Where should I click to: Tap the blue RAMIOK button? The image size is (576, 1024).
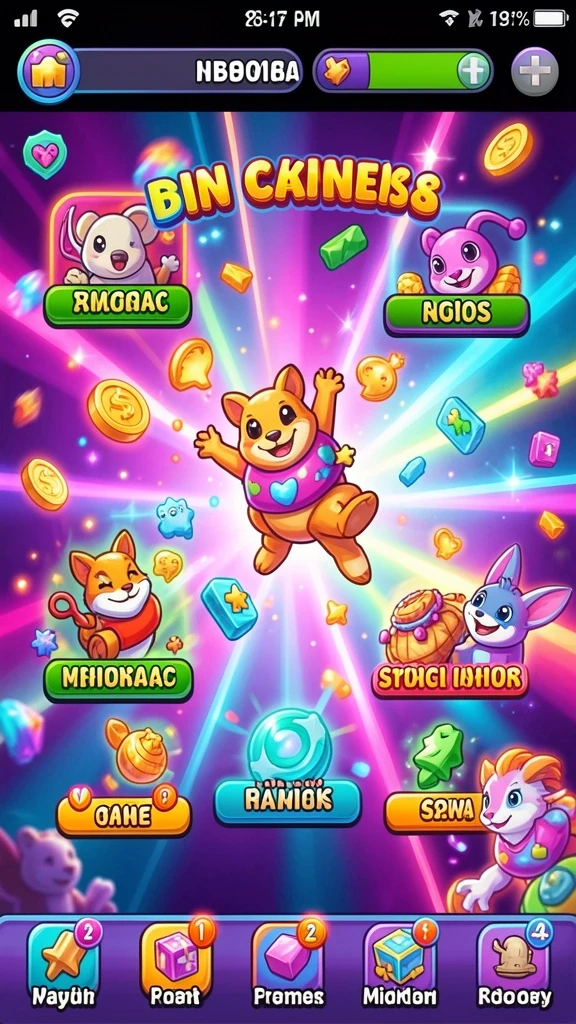tap(287, 801)
